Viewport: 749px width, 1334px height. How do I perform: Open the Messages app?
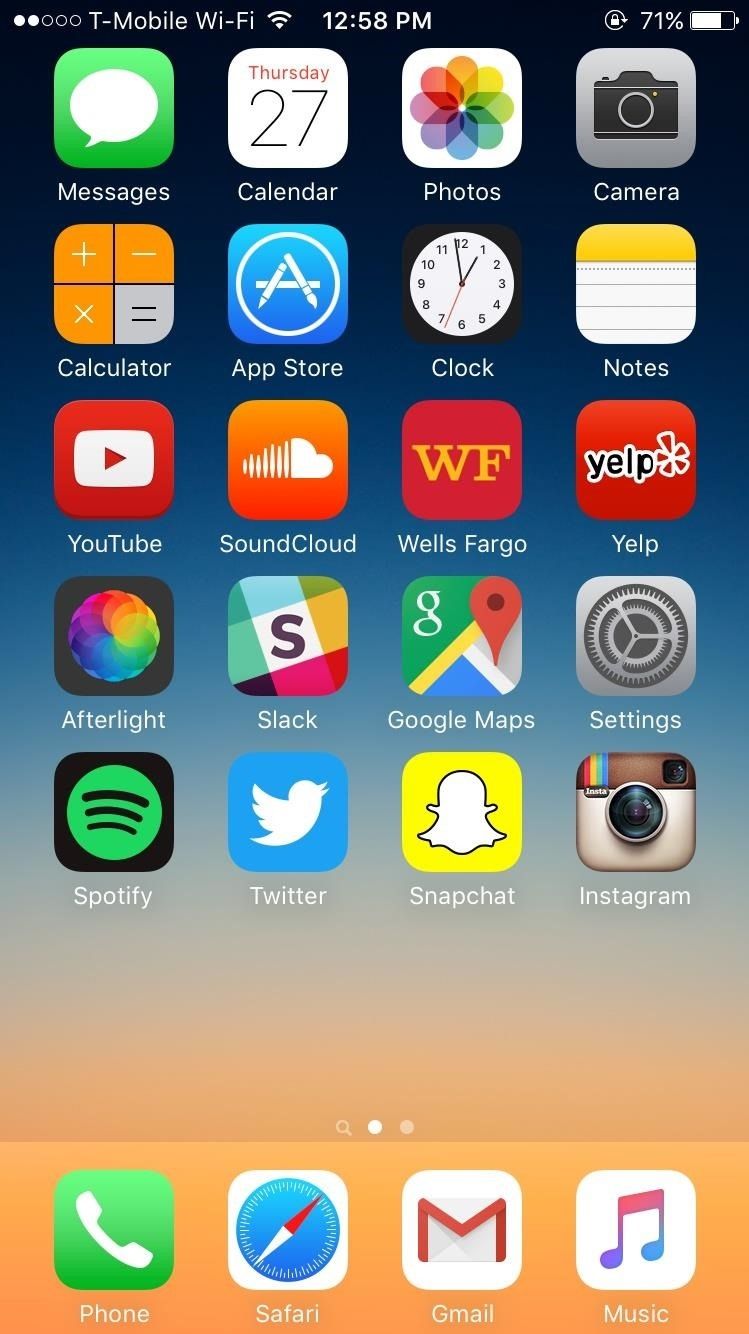(113, 108)
